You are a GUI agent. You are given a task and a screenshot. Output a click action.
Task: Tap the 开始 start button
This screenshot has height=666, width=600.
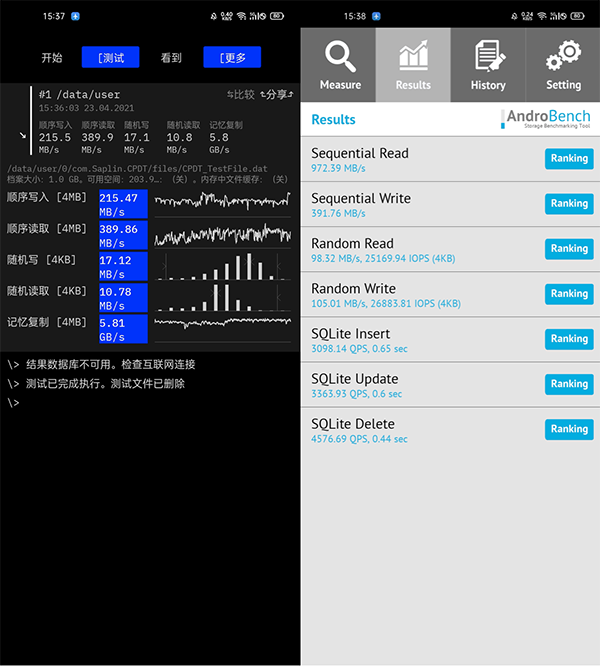[x=52, y=58]
